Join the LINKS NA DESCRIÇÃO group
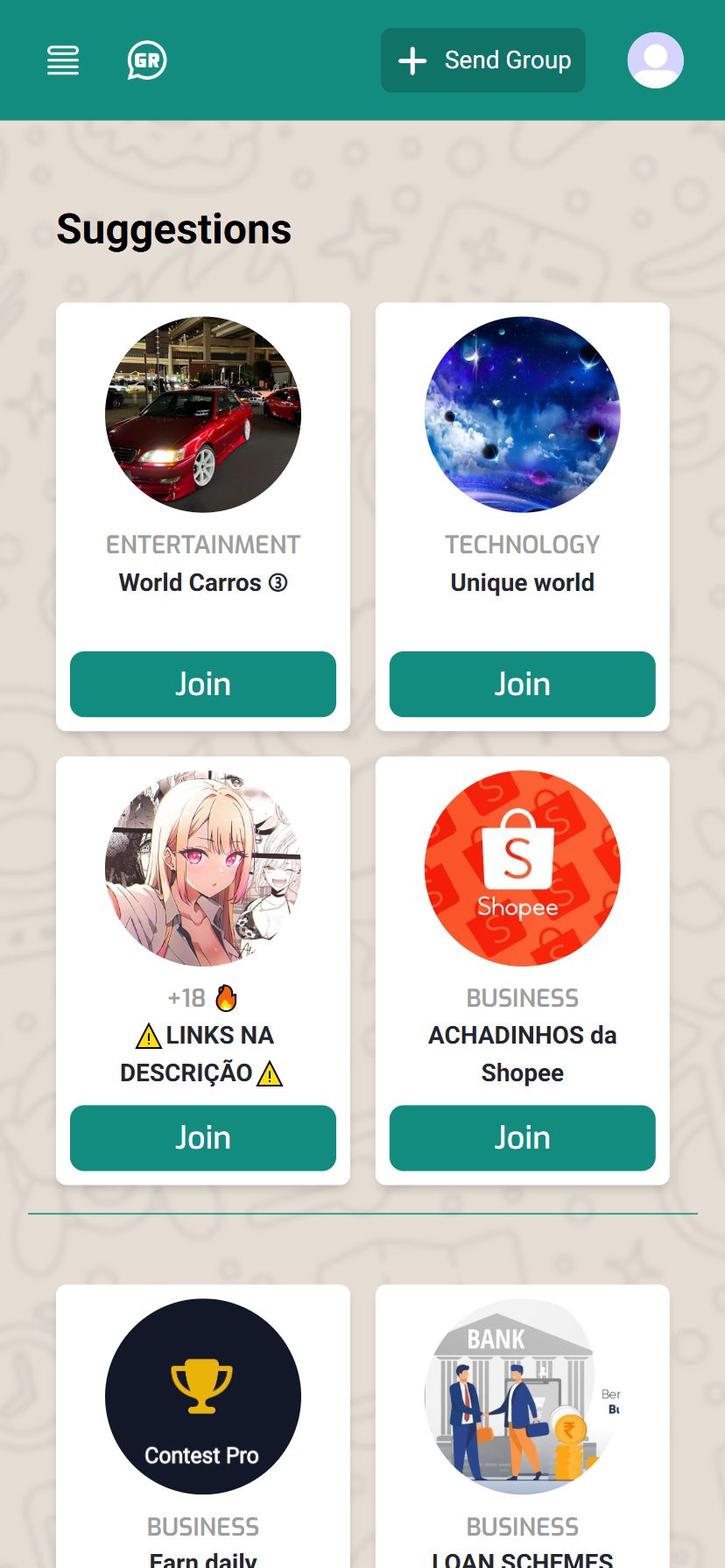Viewport: 725px width, 1568px height. pyautogui.click(x=203, y=1137)
